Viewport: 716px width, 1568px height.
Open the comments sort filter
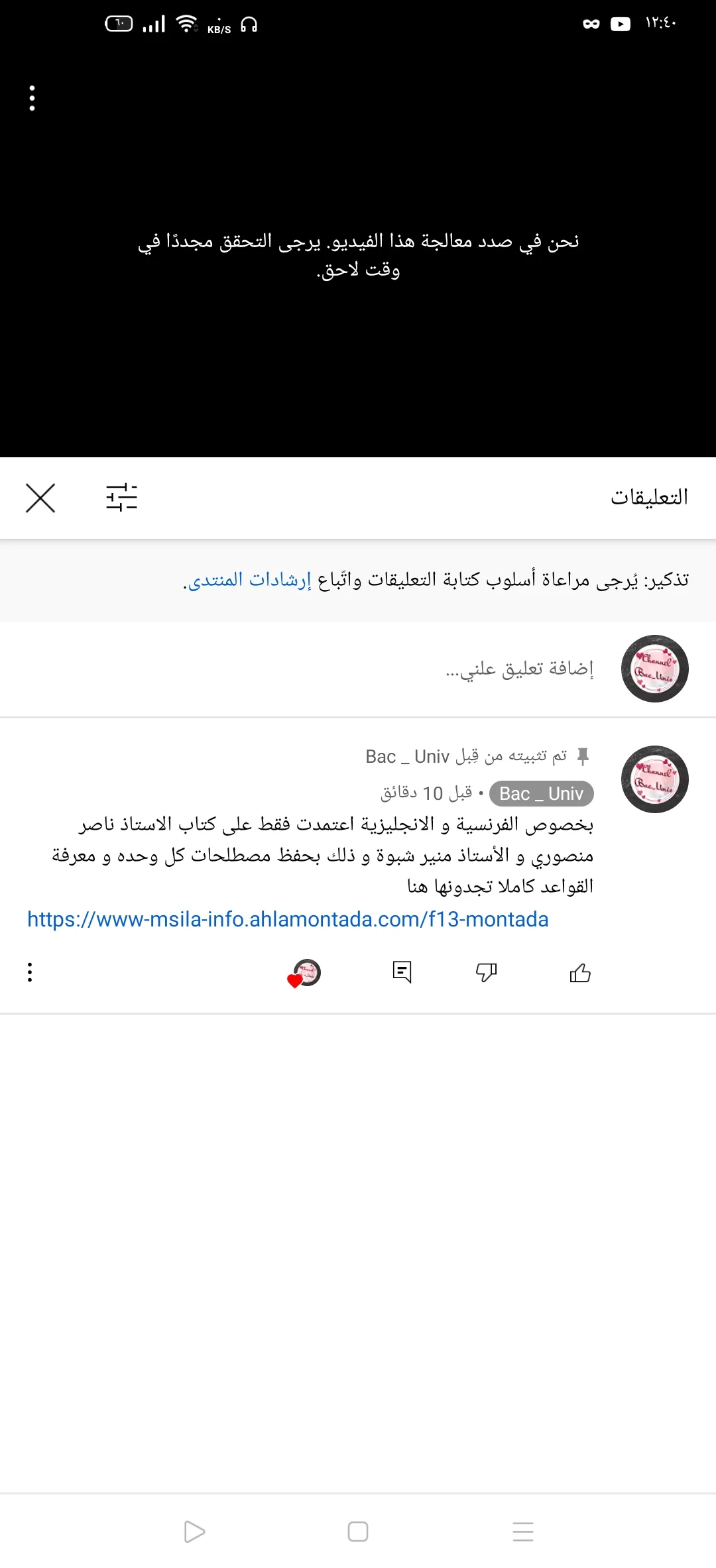pyautogui.click(x=121, y=497)
